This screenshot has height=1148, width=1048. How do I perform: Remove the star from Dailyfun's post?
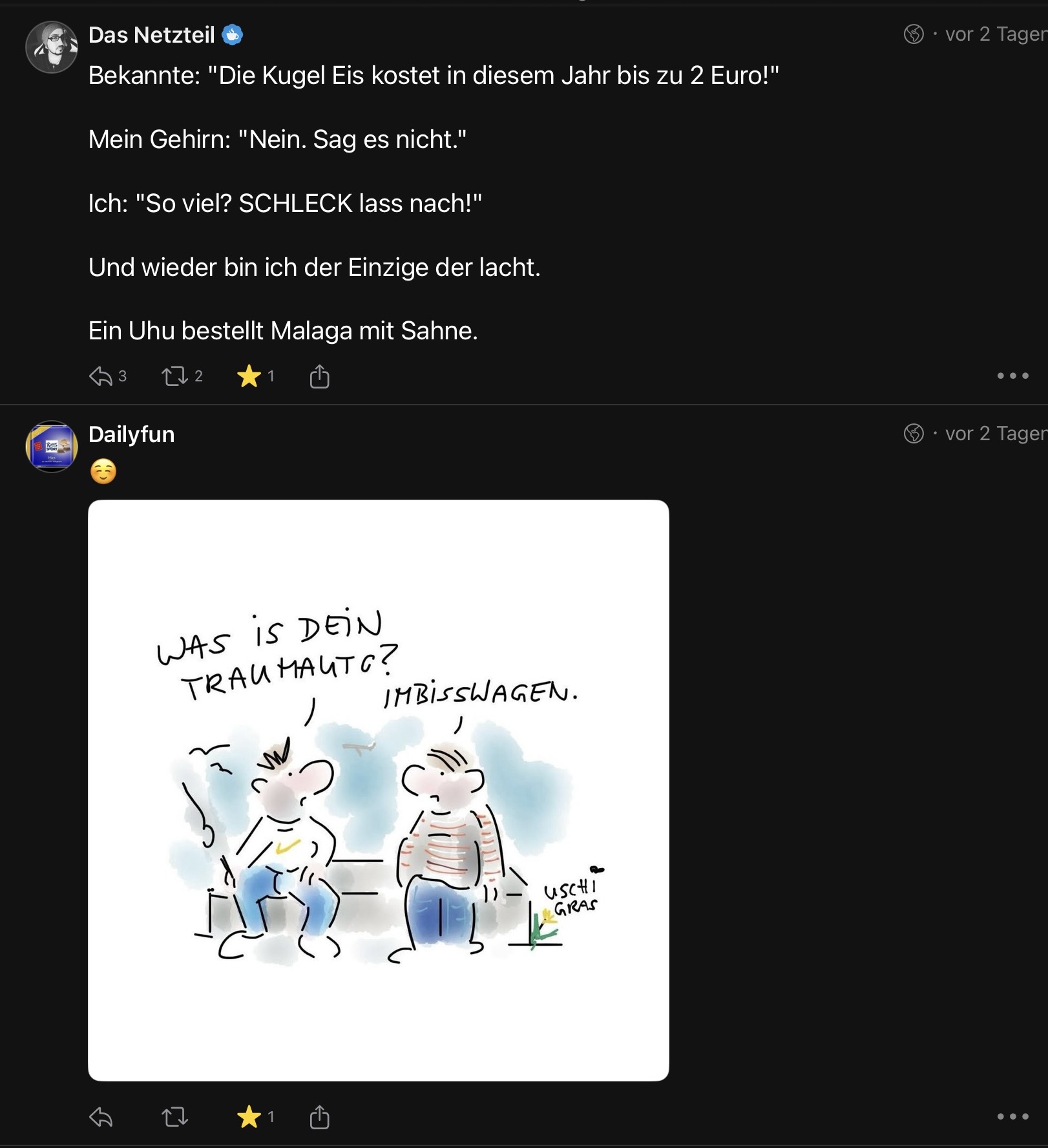coord(249,1117)
